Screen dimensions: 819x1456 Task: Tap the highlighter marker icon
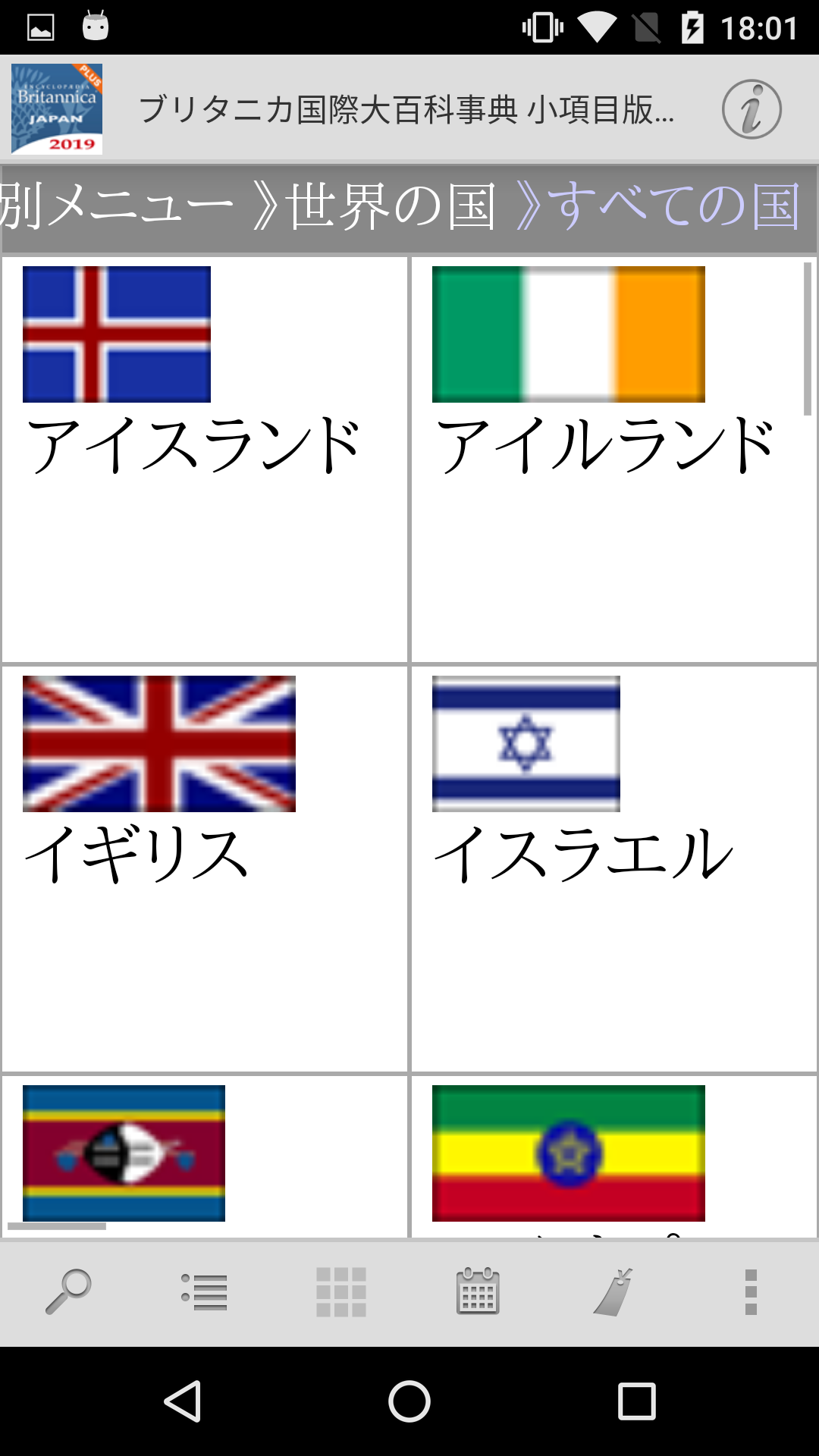click(614, 1292)
